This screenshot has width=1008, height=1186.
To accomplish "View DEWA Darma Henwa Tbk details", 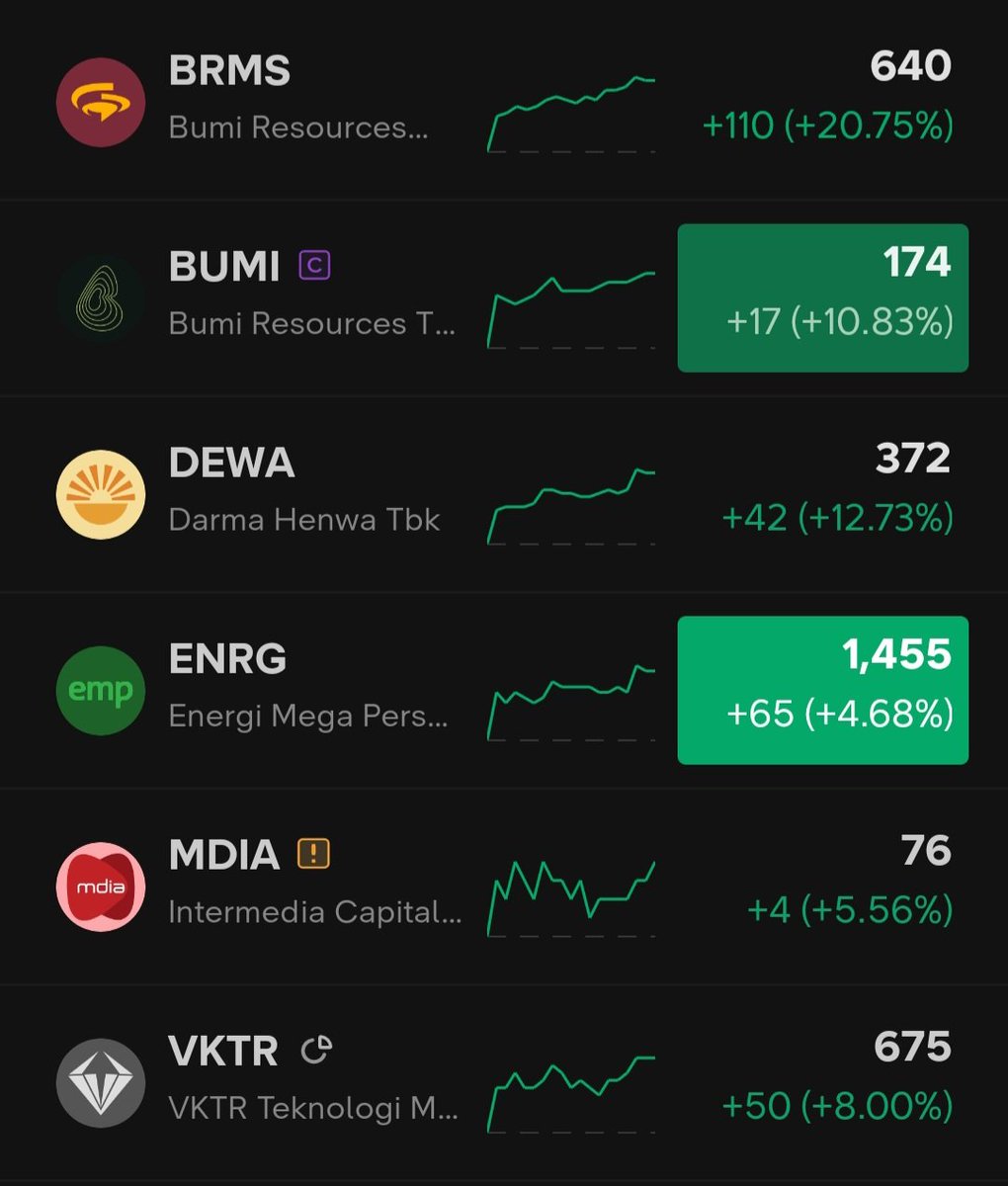I will click(x=504, y=493).
